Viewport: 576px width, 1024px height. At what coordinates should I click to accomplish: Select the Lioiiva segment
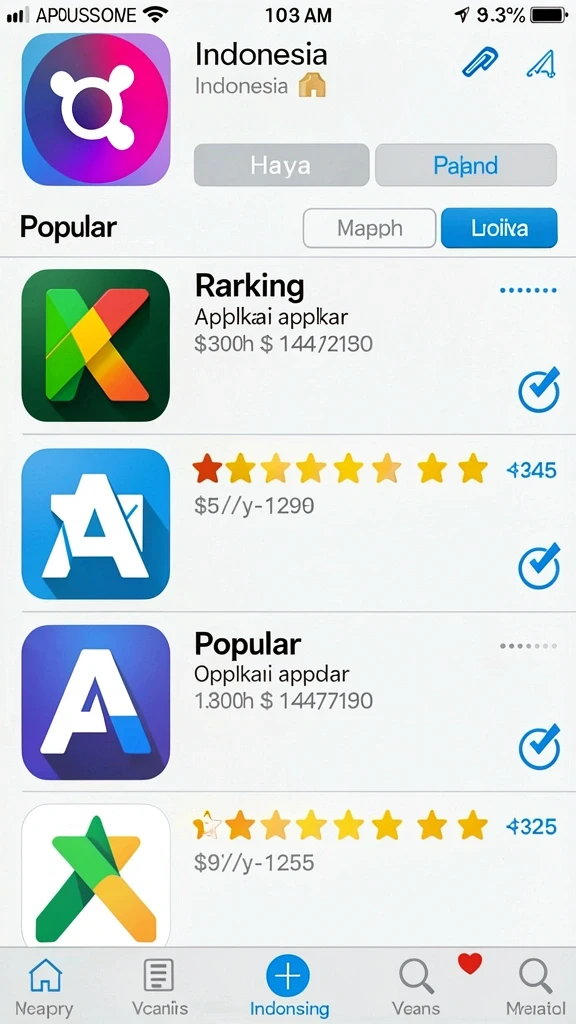point(500,228)
